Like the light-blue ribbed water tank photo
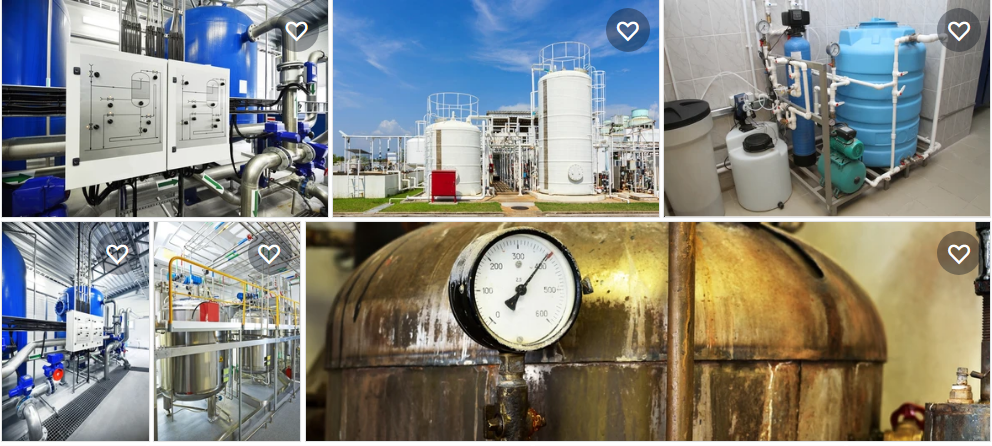The image size is (992, 446). click(958, 31)
